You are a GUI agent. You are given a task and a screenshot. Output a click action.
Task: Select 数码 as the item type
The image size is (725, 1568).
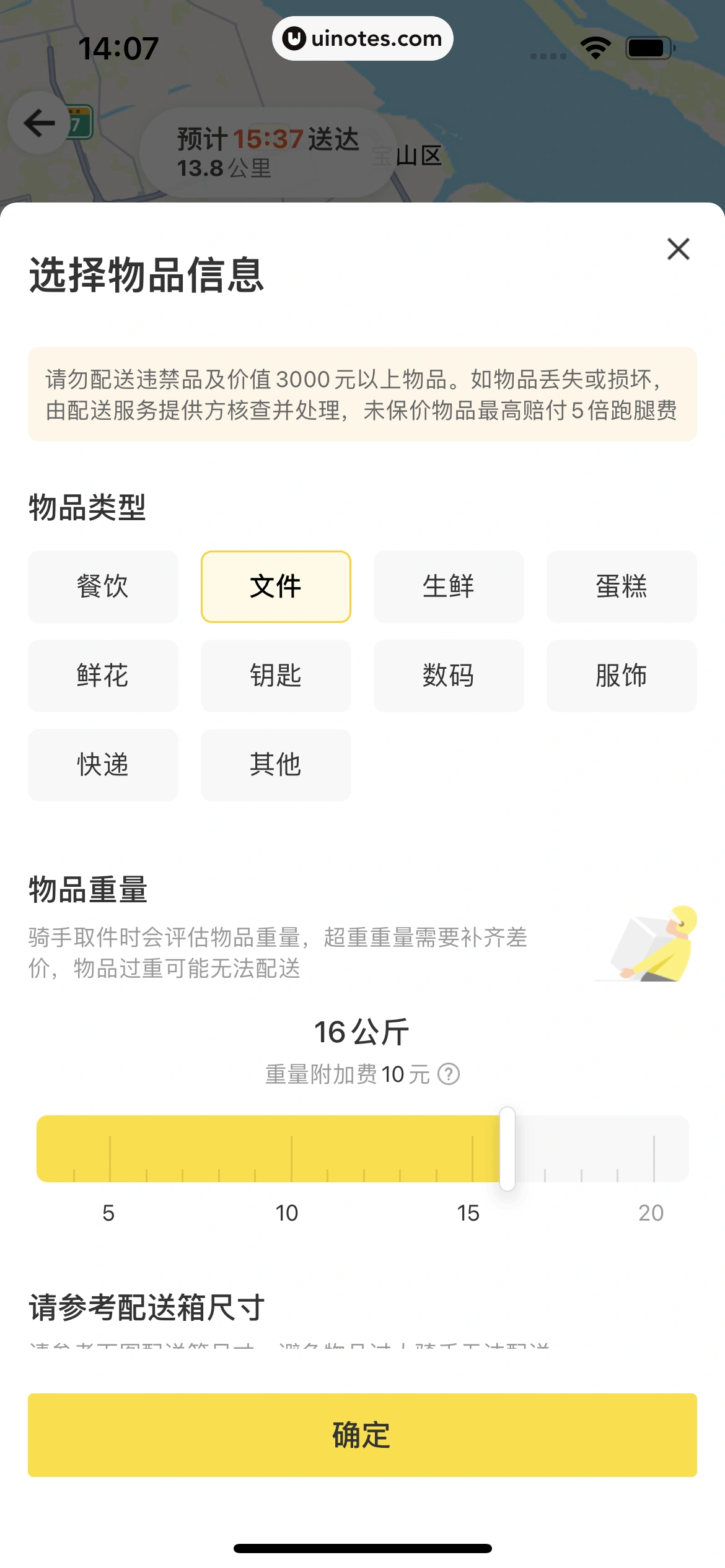pyautogui.click(x=449, y=676)
